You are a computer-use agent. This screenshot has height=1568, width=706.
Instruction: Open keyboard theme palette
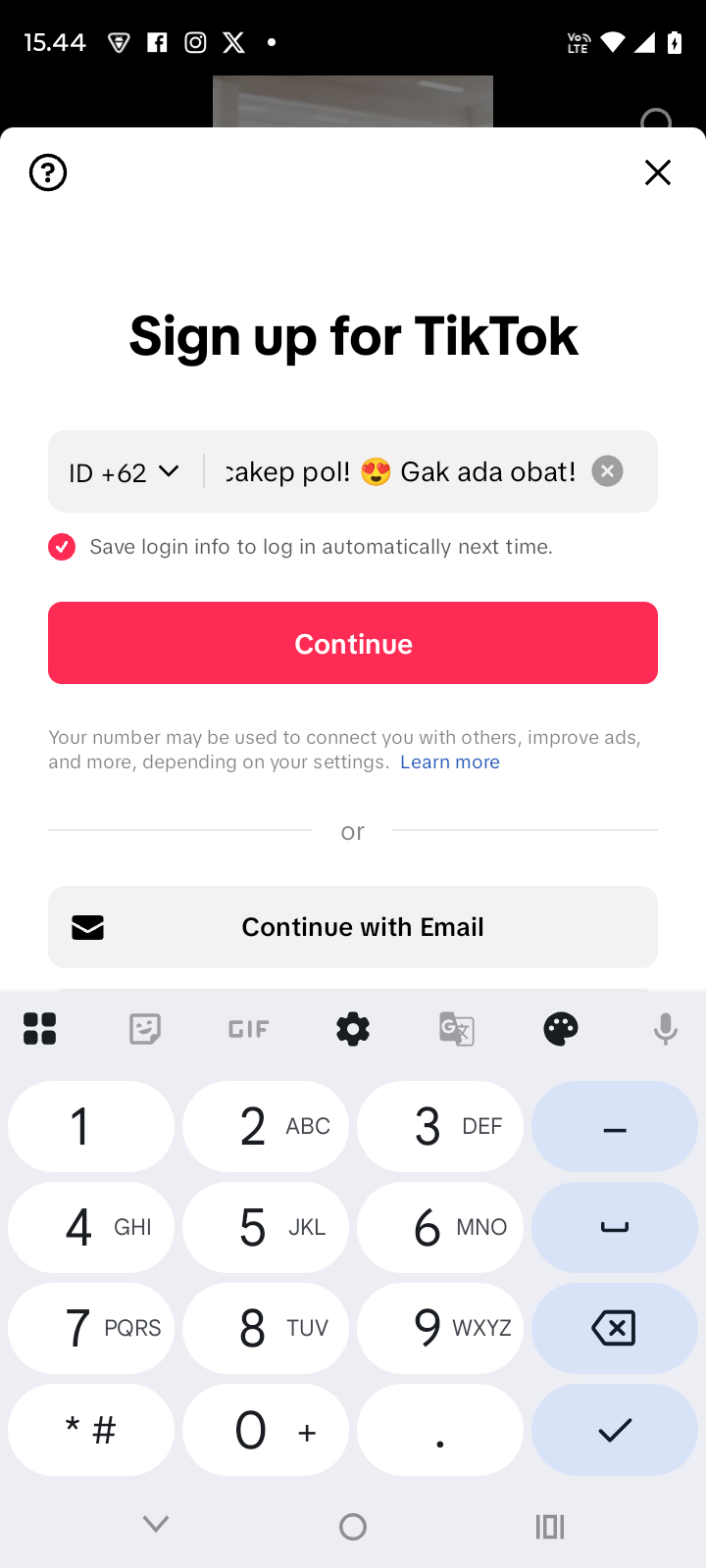(x=561, y=1029)
